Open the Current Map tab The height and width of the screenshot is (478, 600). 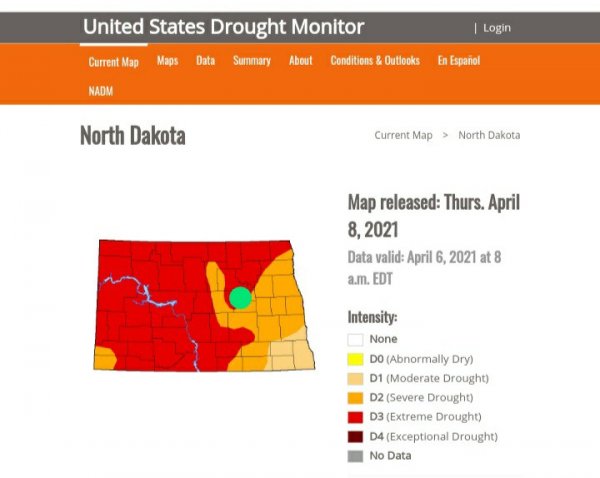point(113,62)
